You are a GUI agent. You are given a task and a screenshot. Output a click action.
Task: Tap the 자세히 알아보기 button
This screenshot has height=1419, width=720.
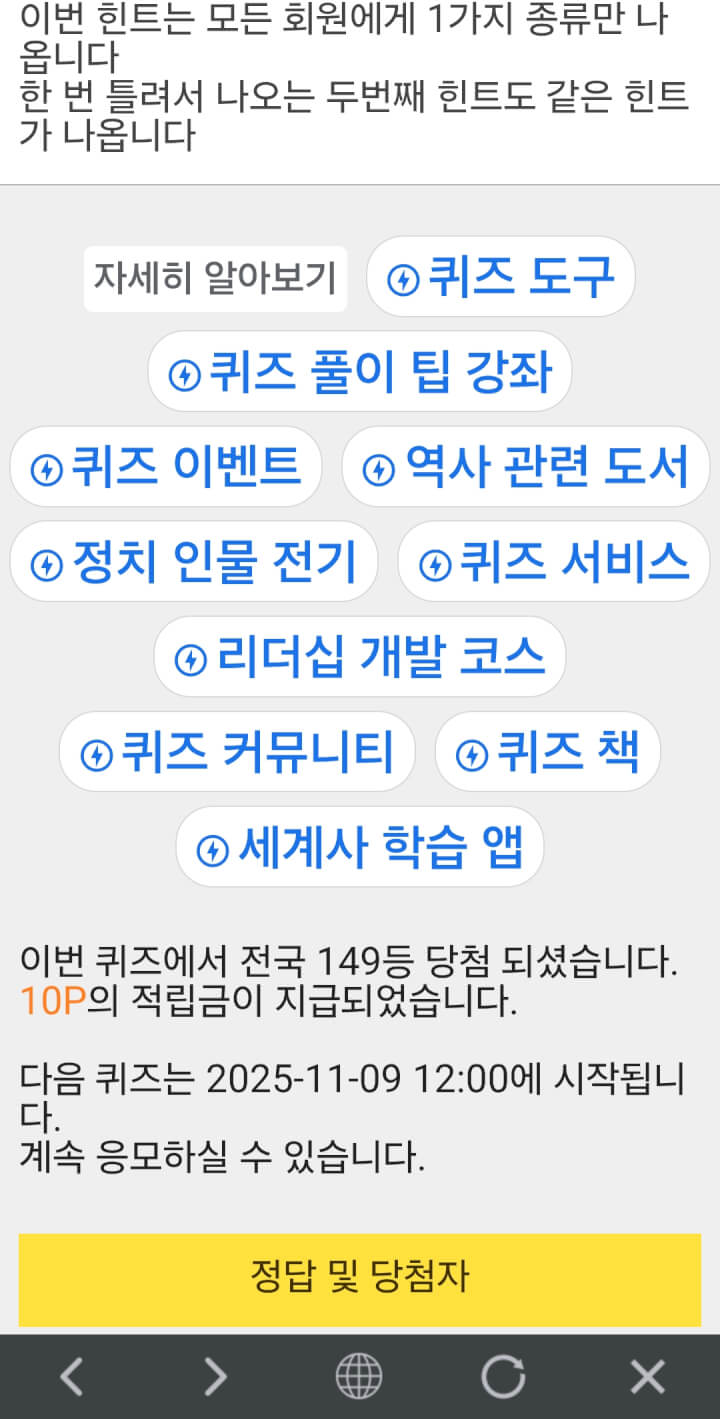215,278
